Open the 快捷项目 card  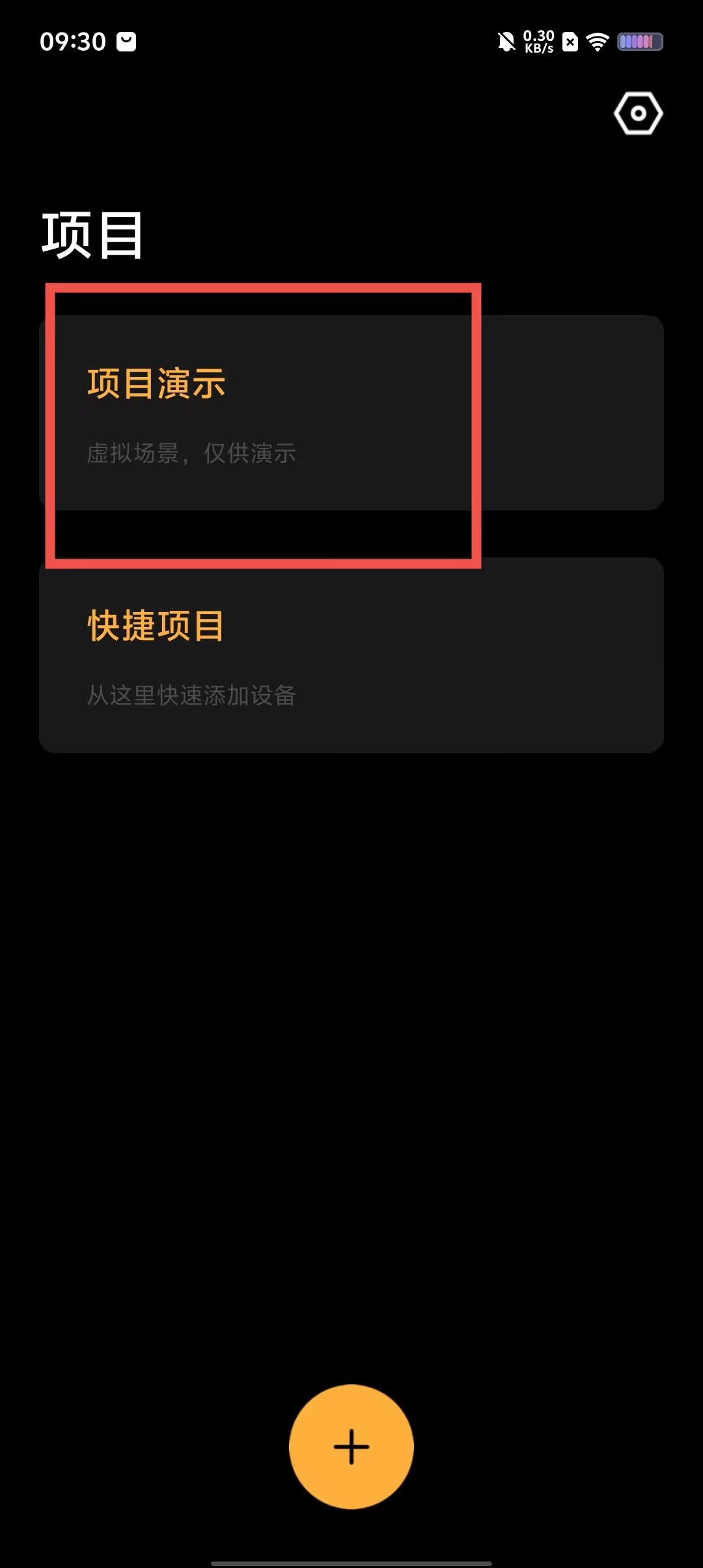351,655
